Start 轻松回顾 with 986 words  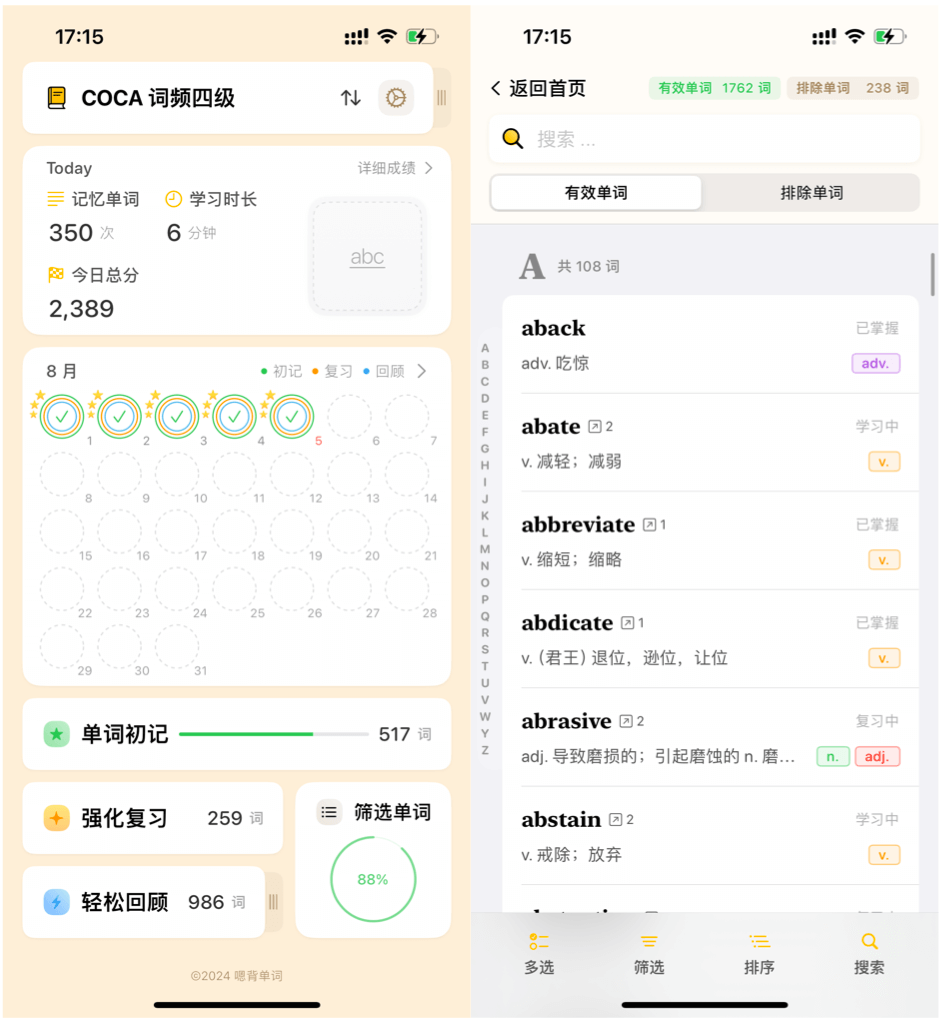pyautogui.click(x=143, y=902)
